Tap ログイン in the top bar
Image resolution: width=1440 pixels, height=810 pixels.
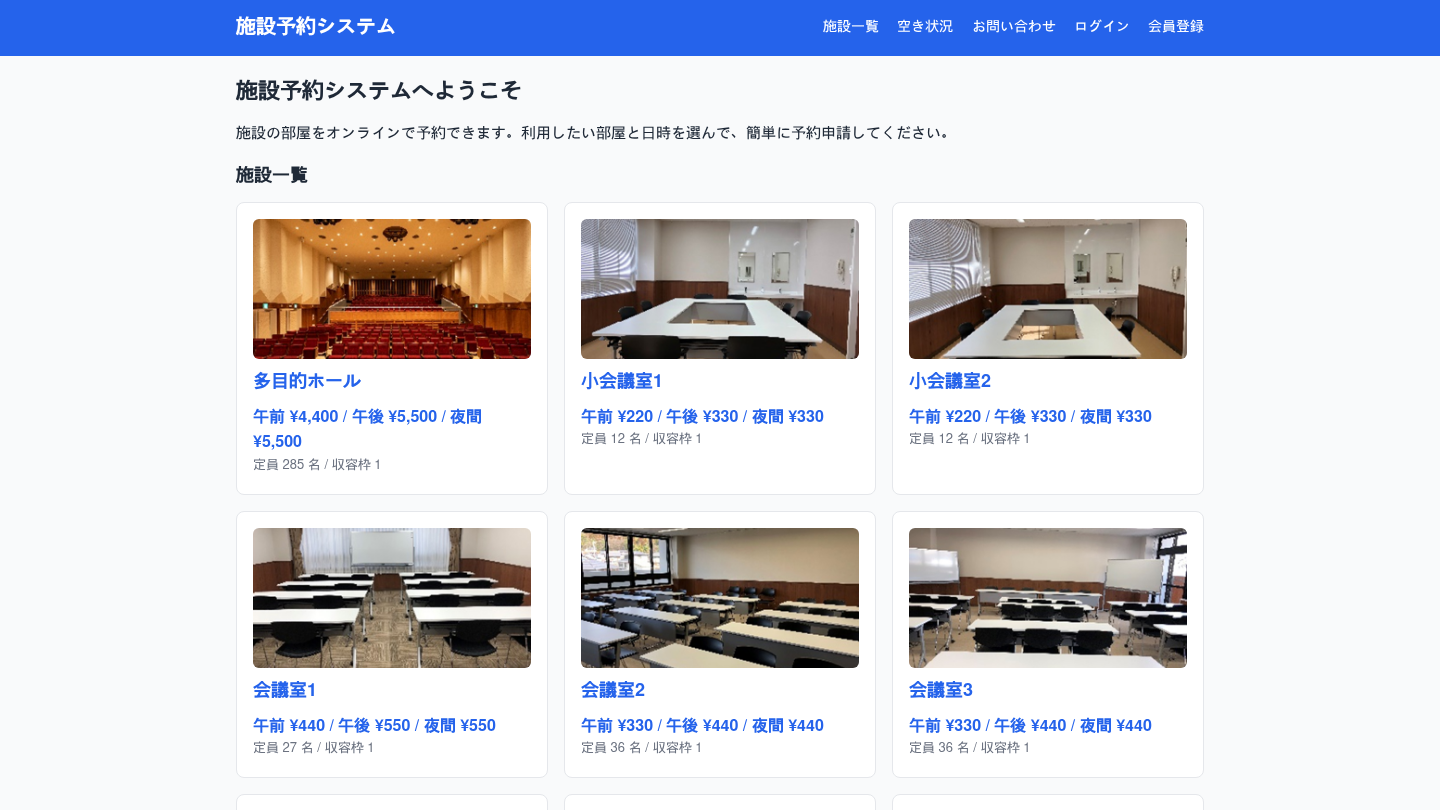tap(1102, 26)
